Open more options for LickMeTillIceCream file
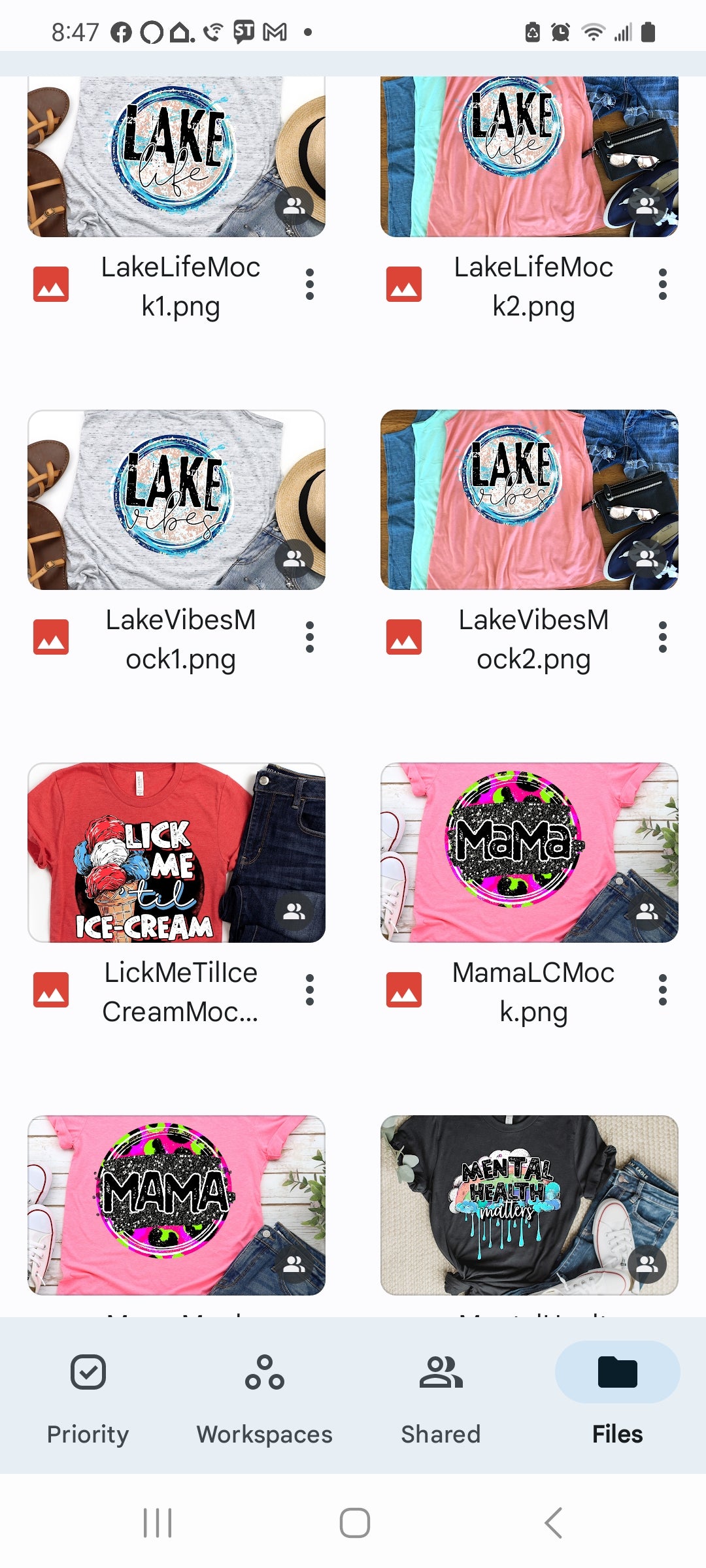The height and width of the screenshot is (1568, 706). (310, 990)
